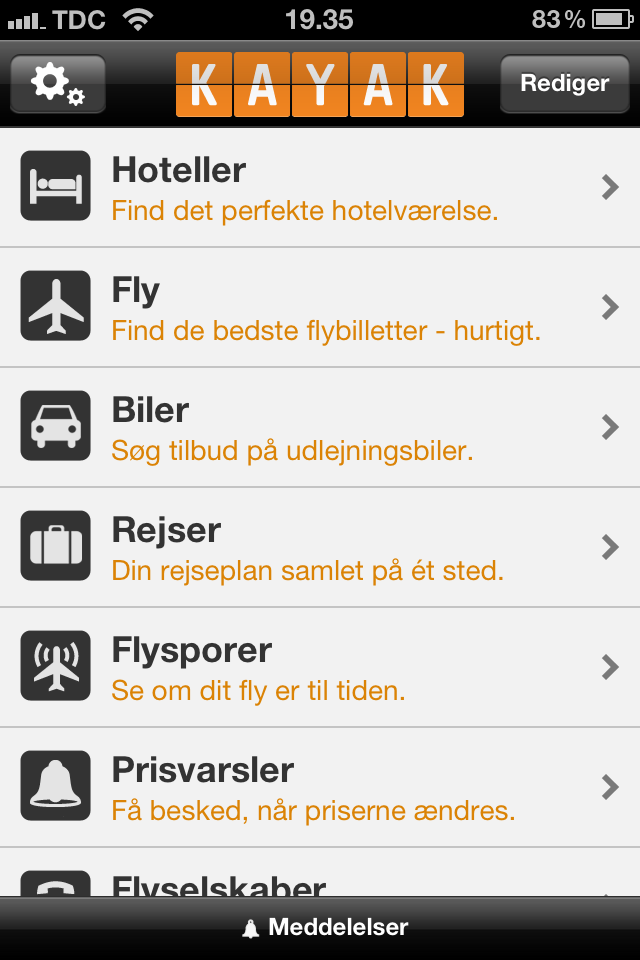
Task: Select the Fly row for flight tickets
Action: pos(320,307)
